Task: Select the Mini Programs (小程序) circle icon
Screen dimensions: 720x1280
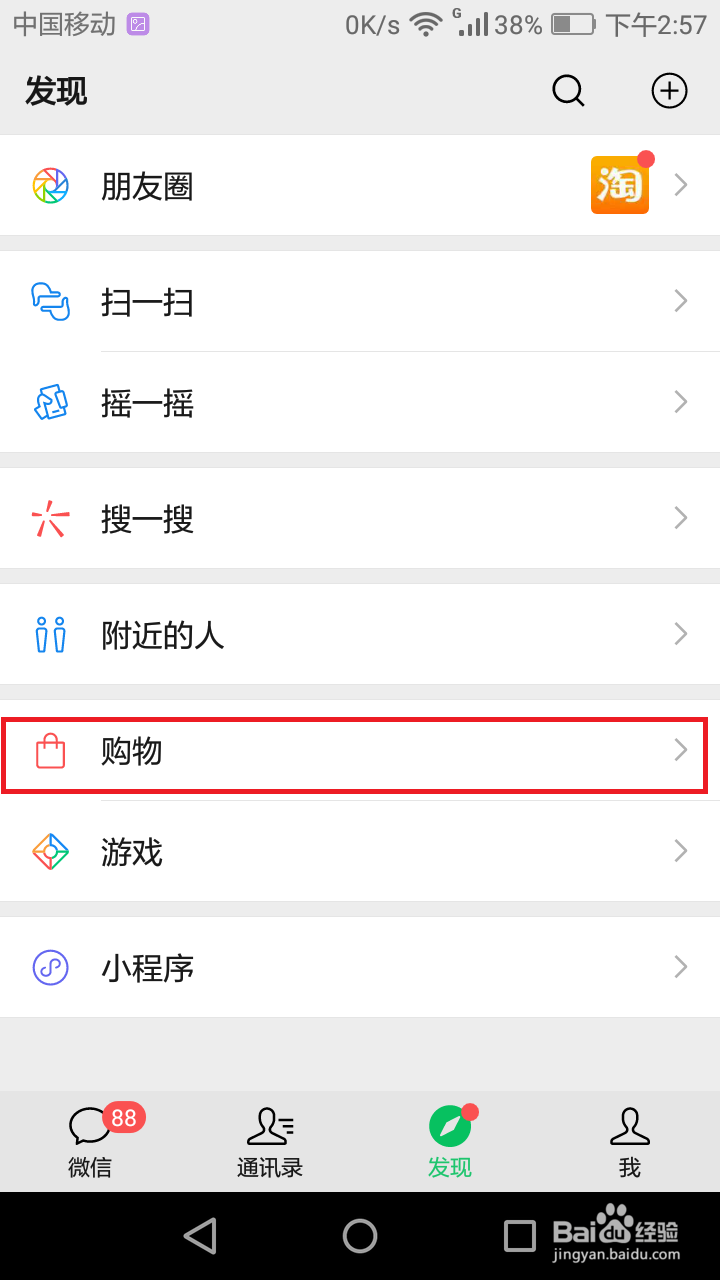Action: (x=50, y=967)
